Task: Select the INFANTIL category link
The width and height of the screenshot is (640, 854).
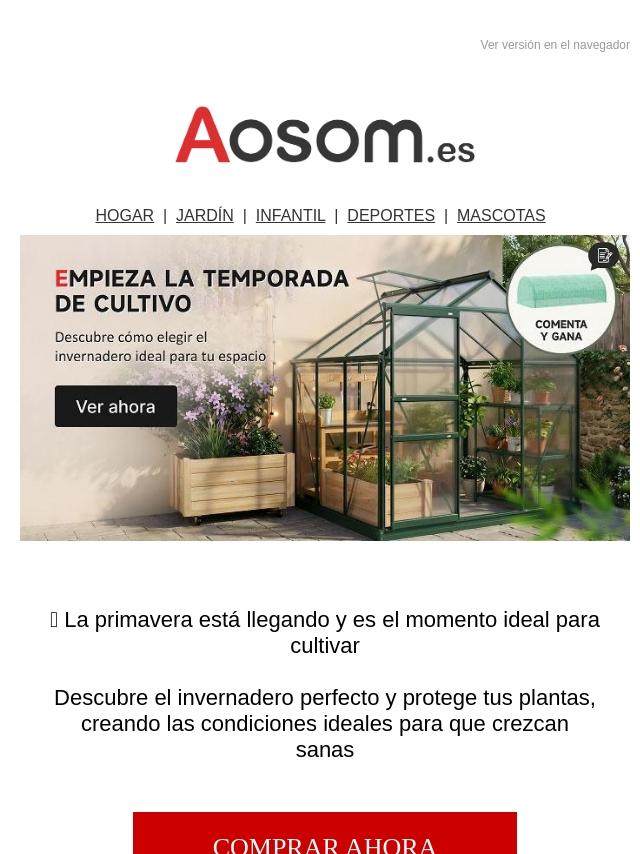Action: pyautogui.click(x=290, y=215)
